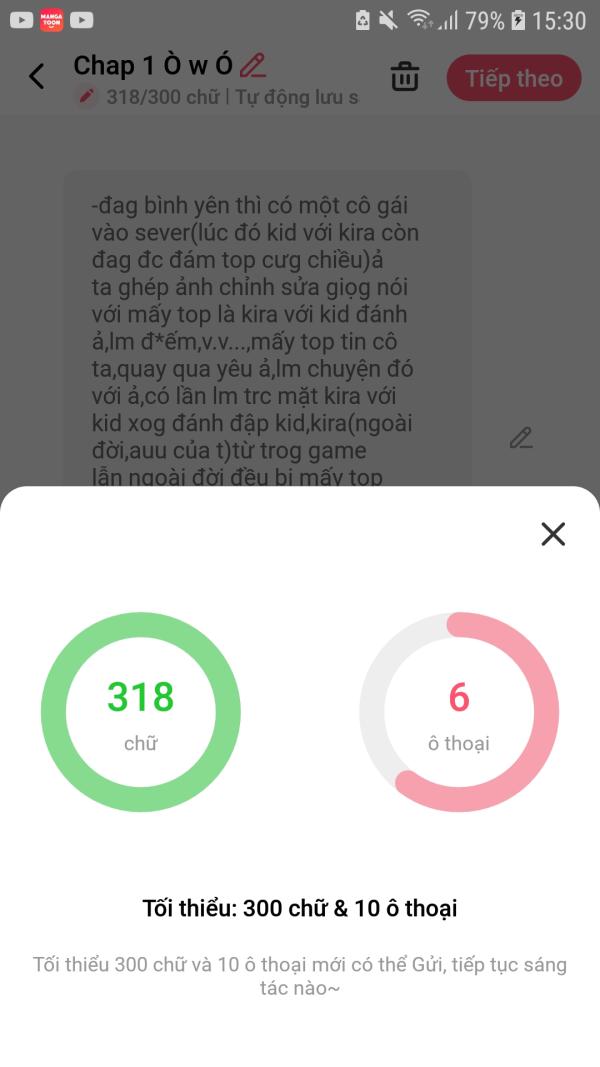Go back with the arrow icon
600x1067 pixels.
click(x=37, y=76)
